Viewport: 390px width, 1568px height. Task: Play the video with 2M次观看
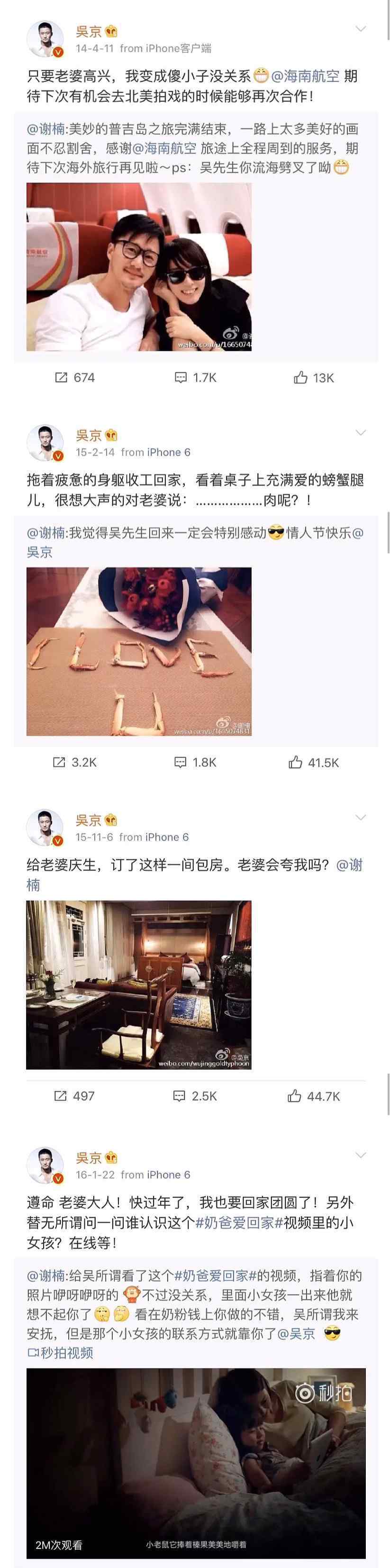[195, 1455]
